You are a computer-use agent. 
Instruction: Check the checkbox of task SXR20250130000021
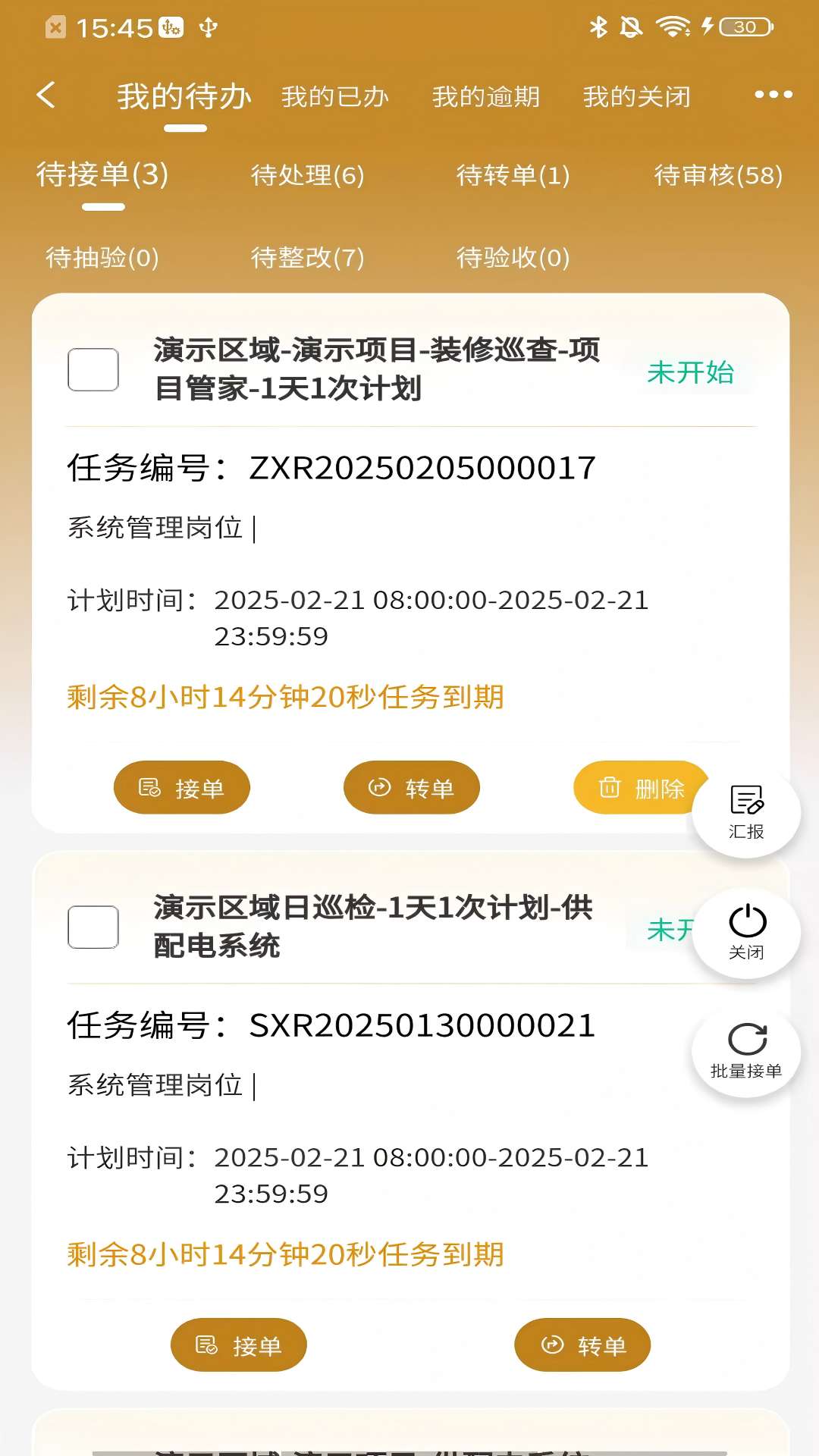point(94,927)
